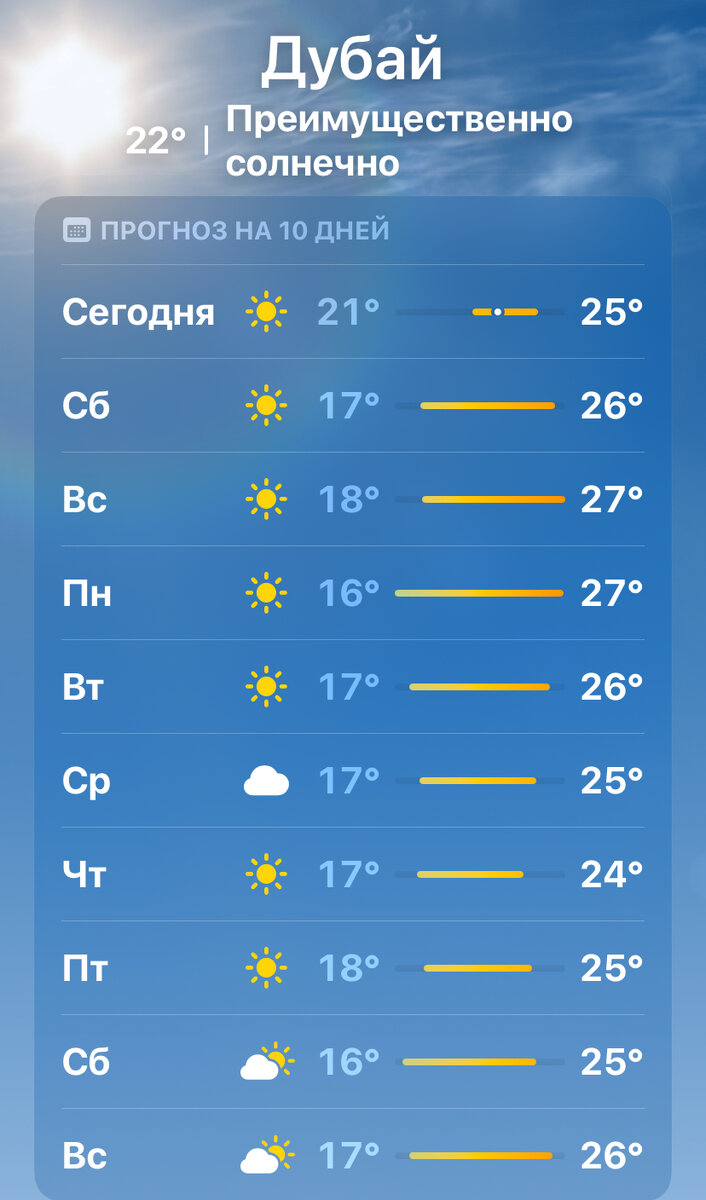Screen dimensions: 706x1200
Task: Show the Чт day forecast
Action: click(353, 875)
